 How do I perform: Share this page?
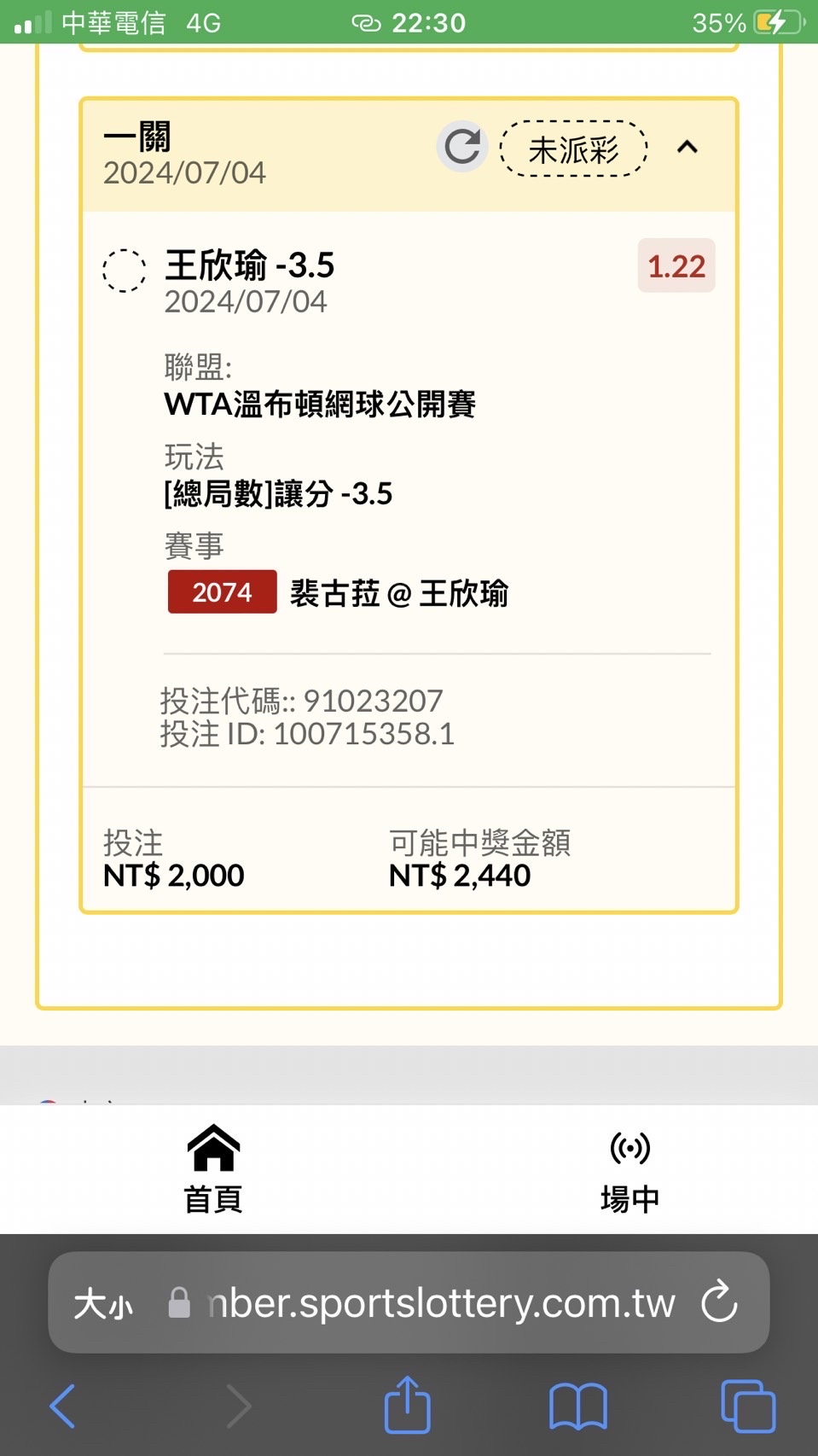pos(407,1405)
